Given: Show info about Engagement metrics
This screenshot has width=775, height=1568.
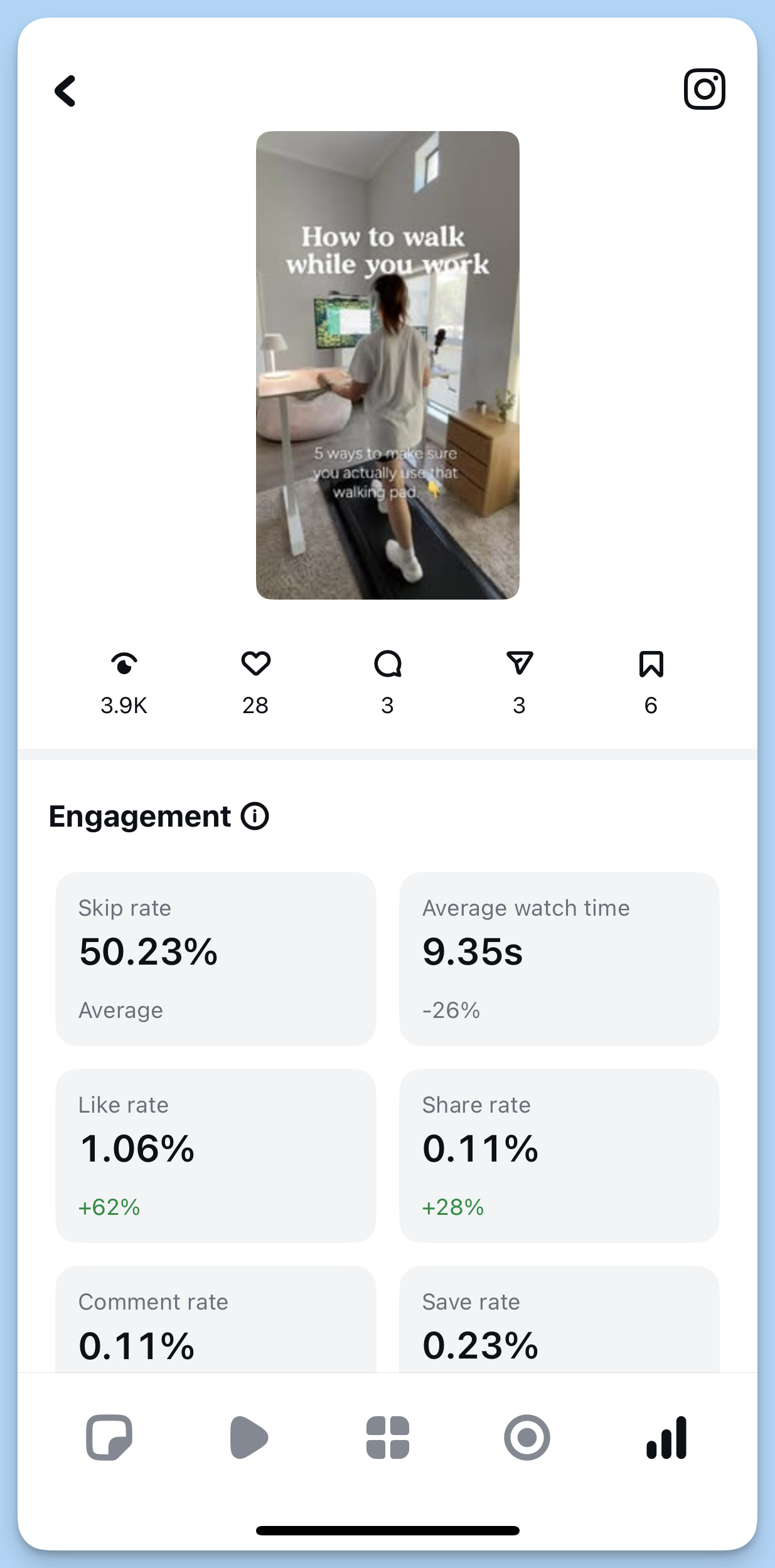Looking at the screenshot, I should click(x=255, y=817).
